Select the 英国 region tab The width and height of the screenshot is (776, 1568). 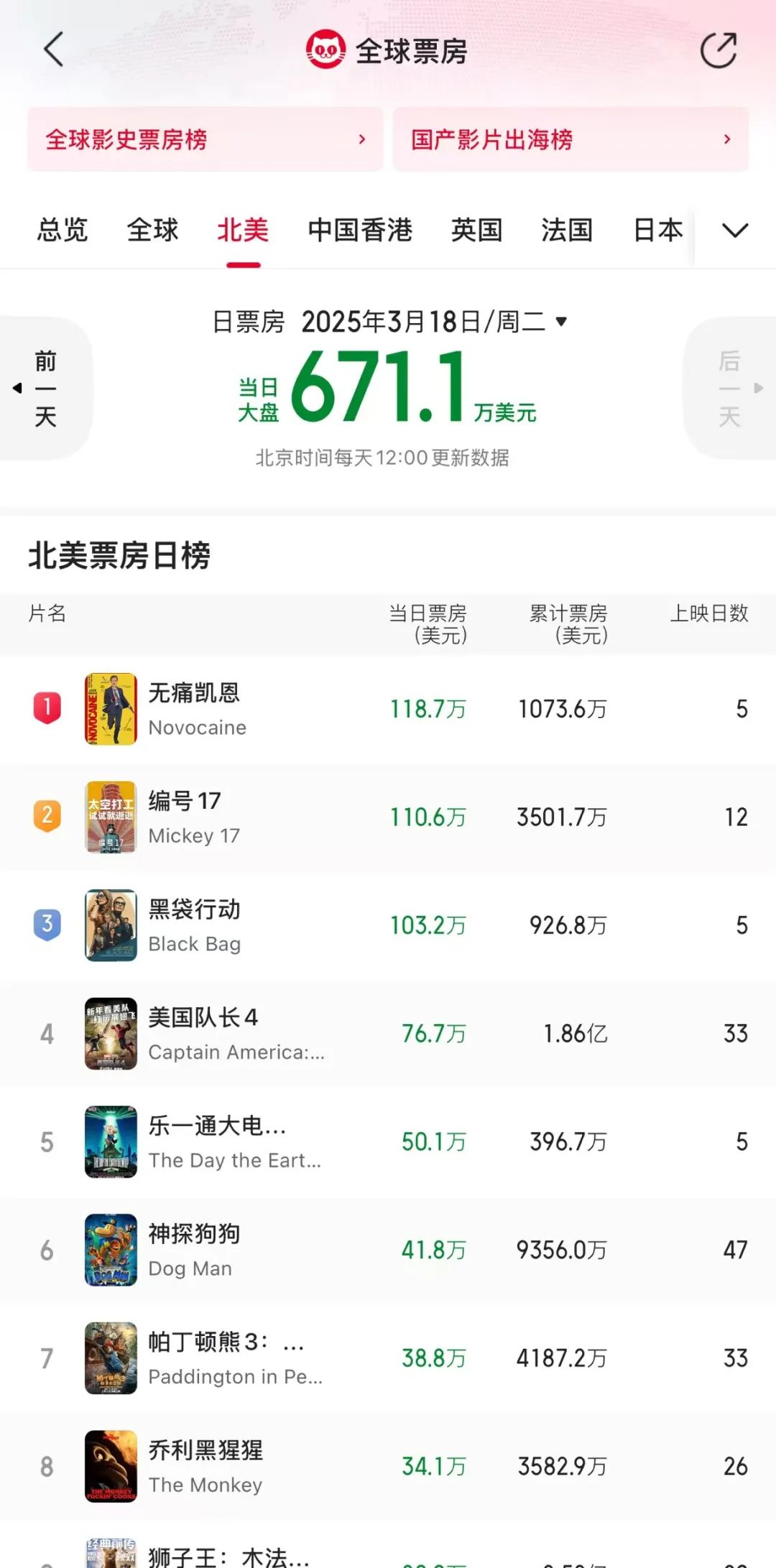(x=475, y=230)
